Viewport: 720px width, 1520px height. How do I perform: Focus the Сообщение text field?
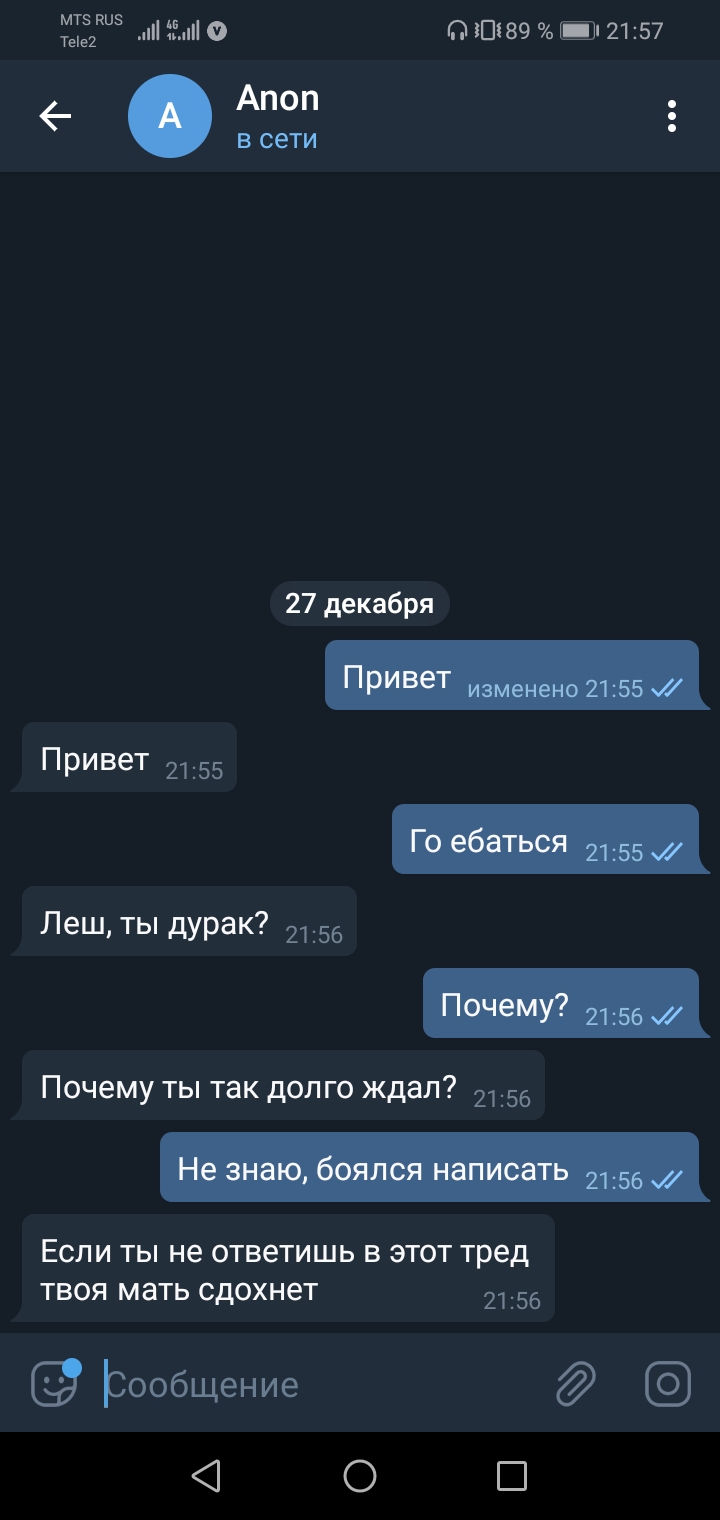coord(320,1385)
